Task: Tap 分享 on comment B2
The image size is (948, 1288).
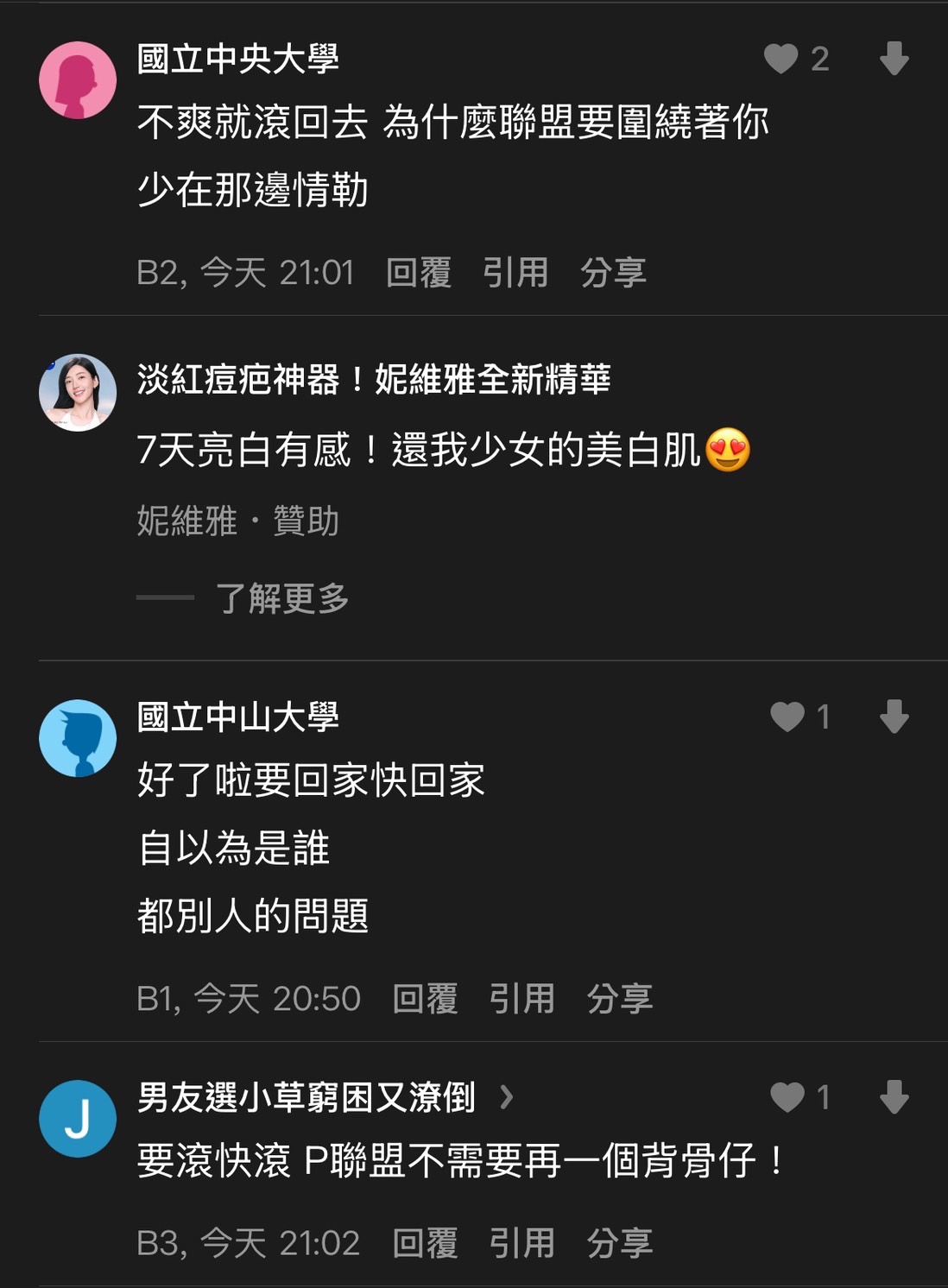Action: (613, 273)
